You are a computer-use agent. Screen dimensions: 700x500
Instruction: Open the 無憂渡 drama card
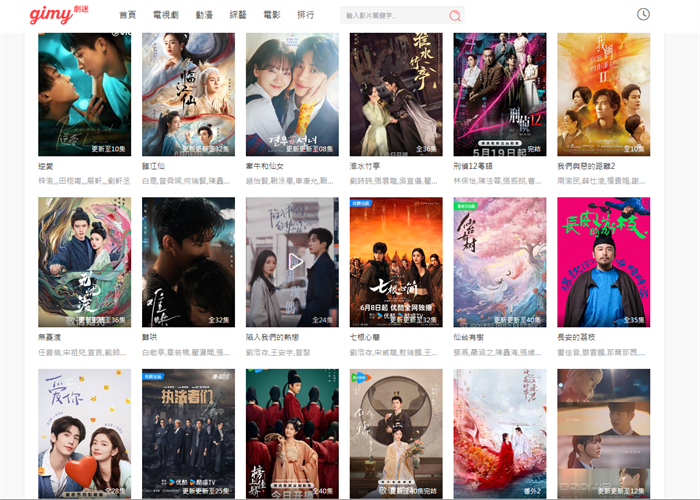(x=84, y=262)
